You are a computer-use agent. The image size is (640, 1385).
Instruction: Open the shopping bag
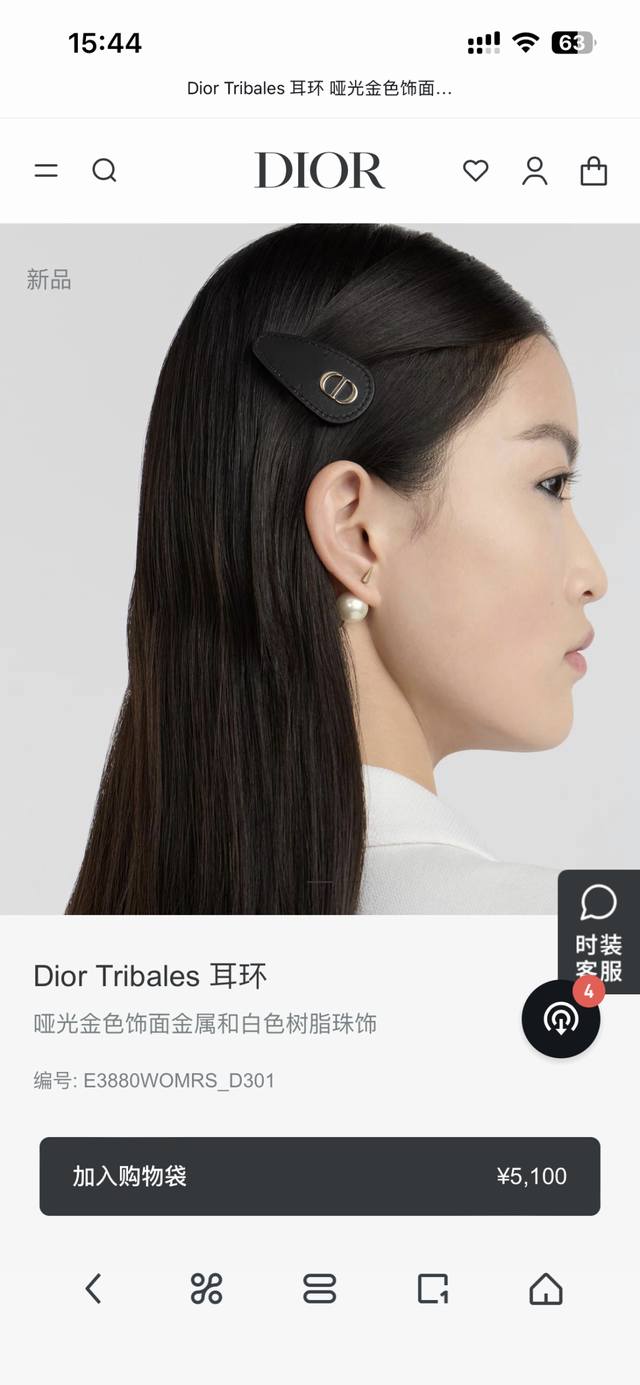(x=594, y=171)
